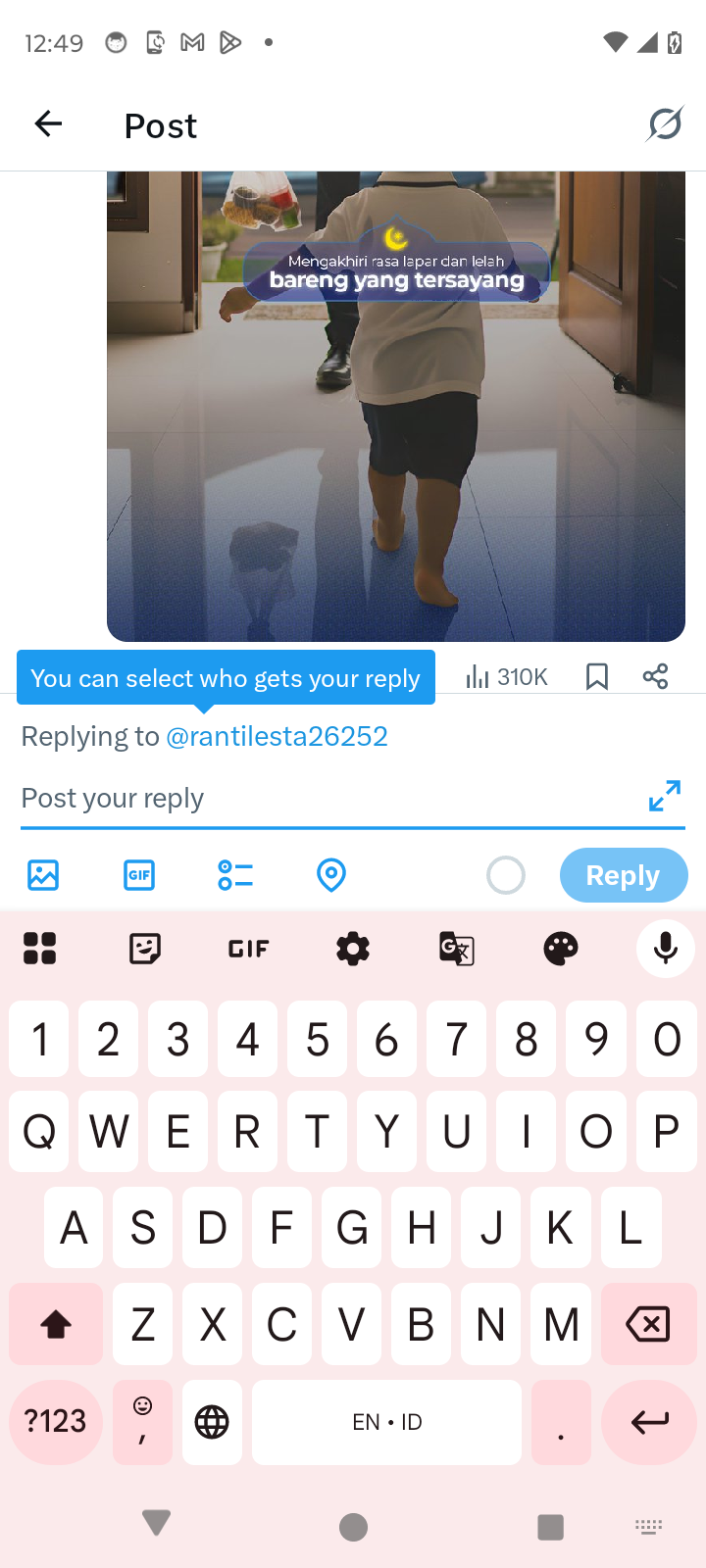706x1568 pixels.
Task: Add a GIF to the reply
Action: pos(139,874)
